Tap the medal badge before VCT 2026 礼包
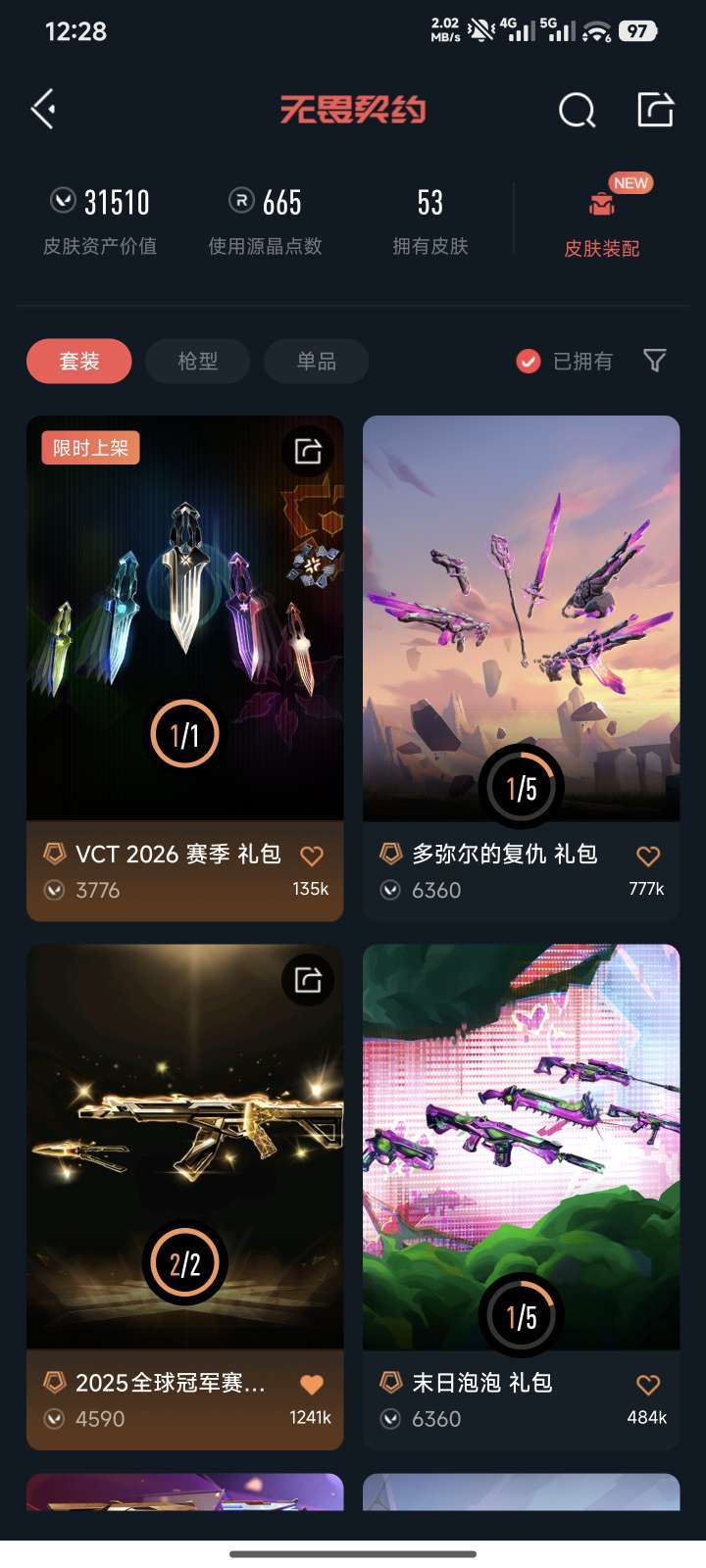 click(x=55, y=854)
